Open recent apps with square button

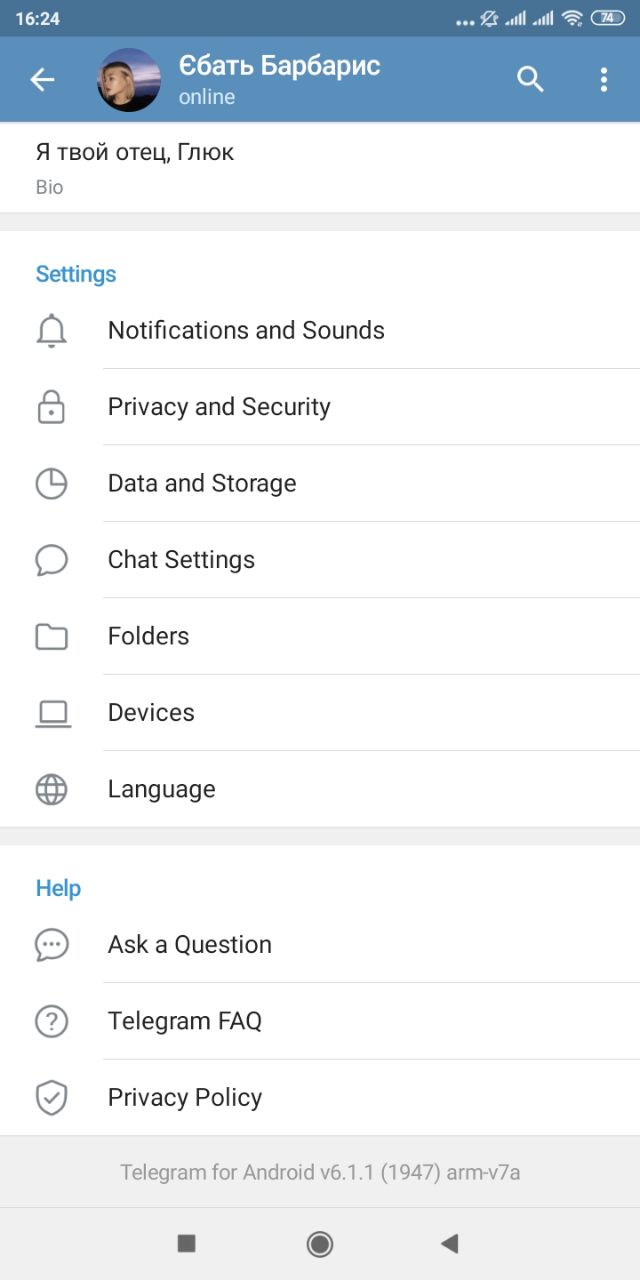[x=186, y=1243]
